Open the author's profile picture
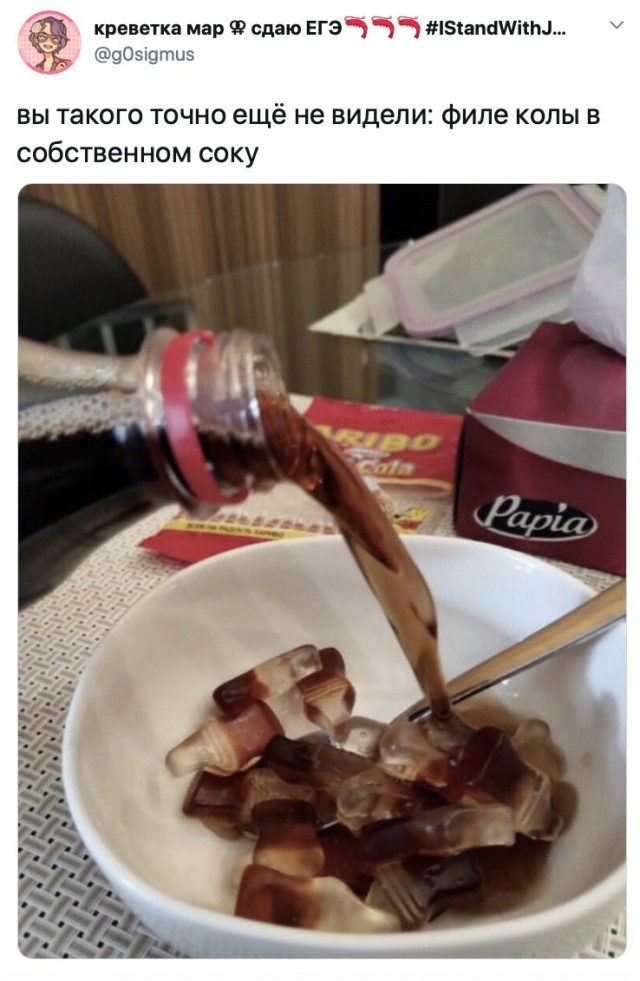The width and height of the screenshot is (640, 981). (x=49, y=42)
